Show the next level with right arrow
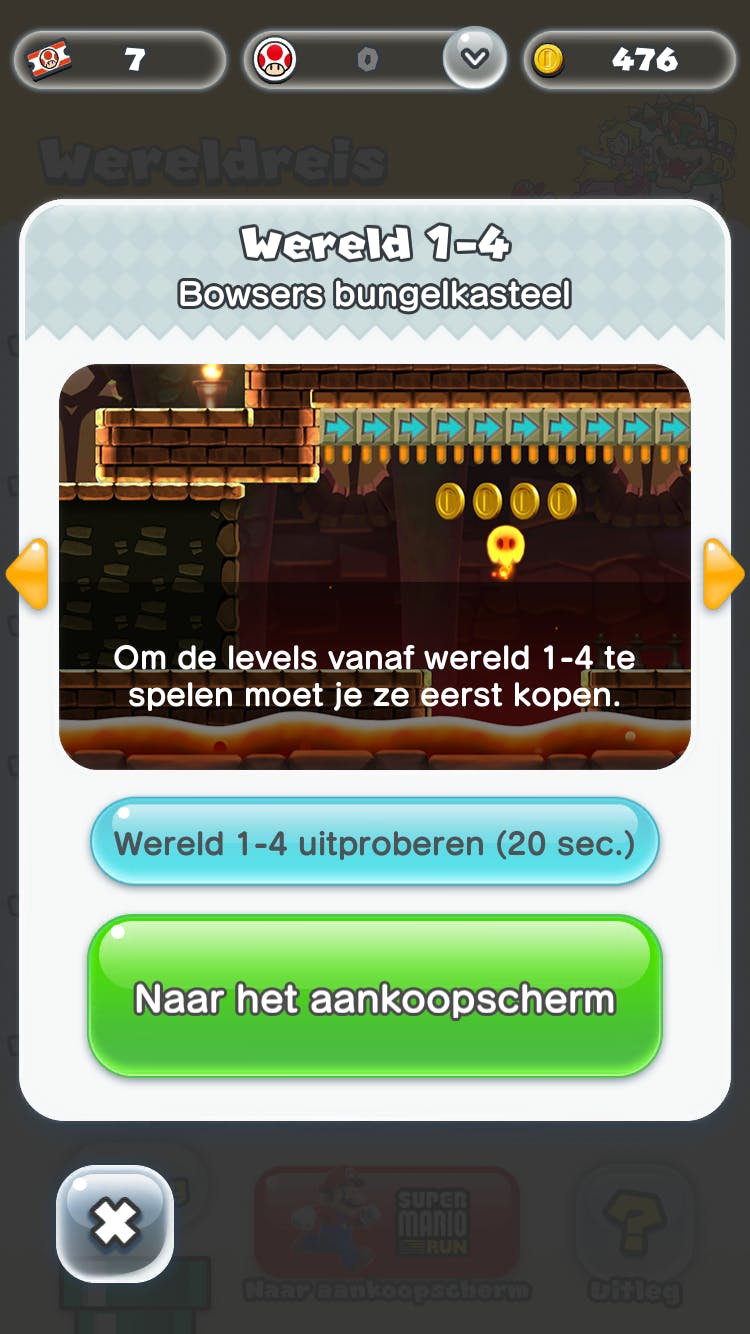This screenshot has height=1334, width=750. point(722,574)
